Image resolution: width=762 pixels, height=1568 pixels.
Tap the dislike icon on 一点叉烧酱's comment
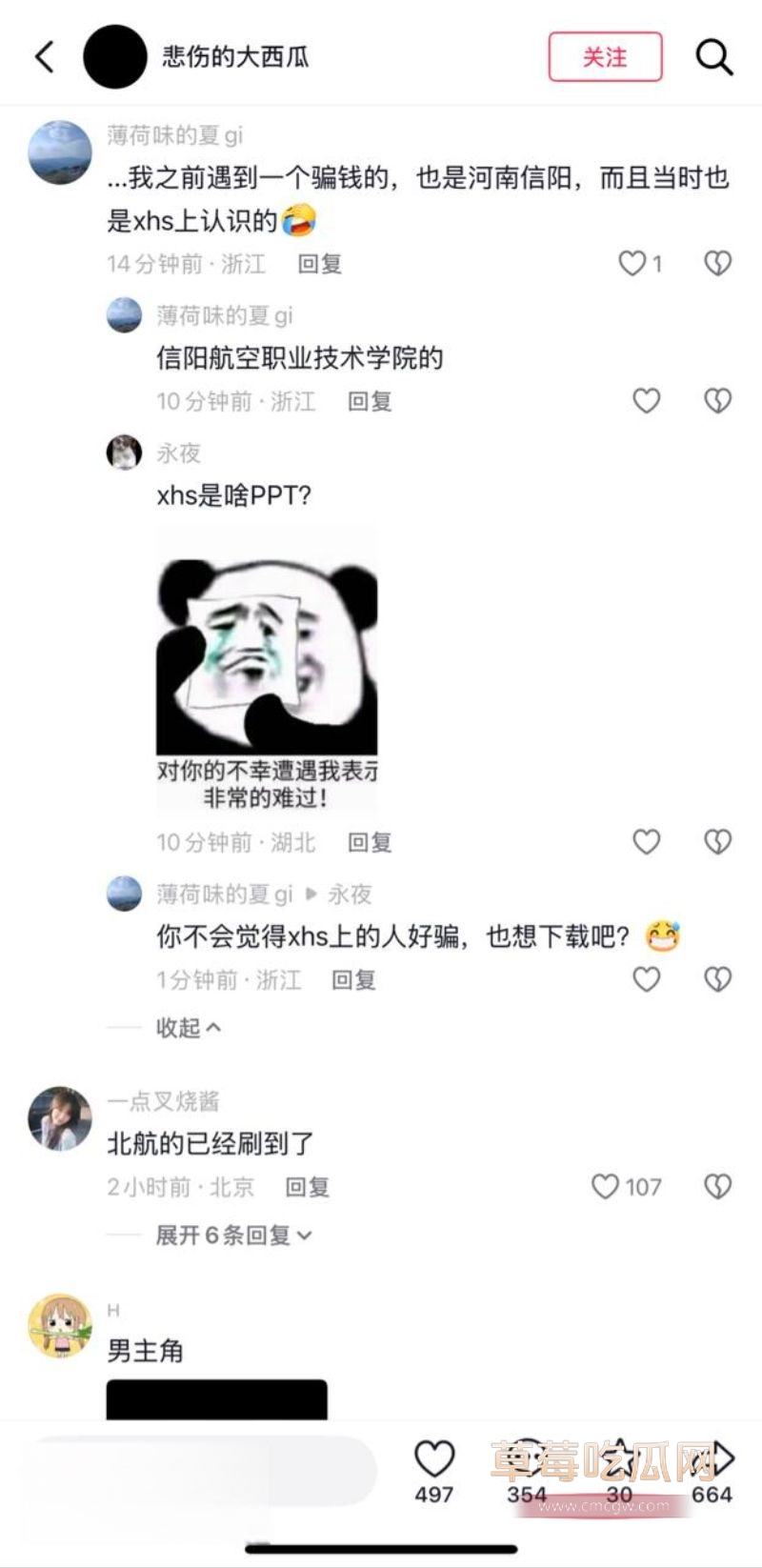(716, 1187)
